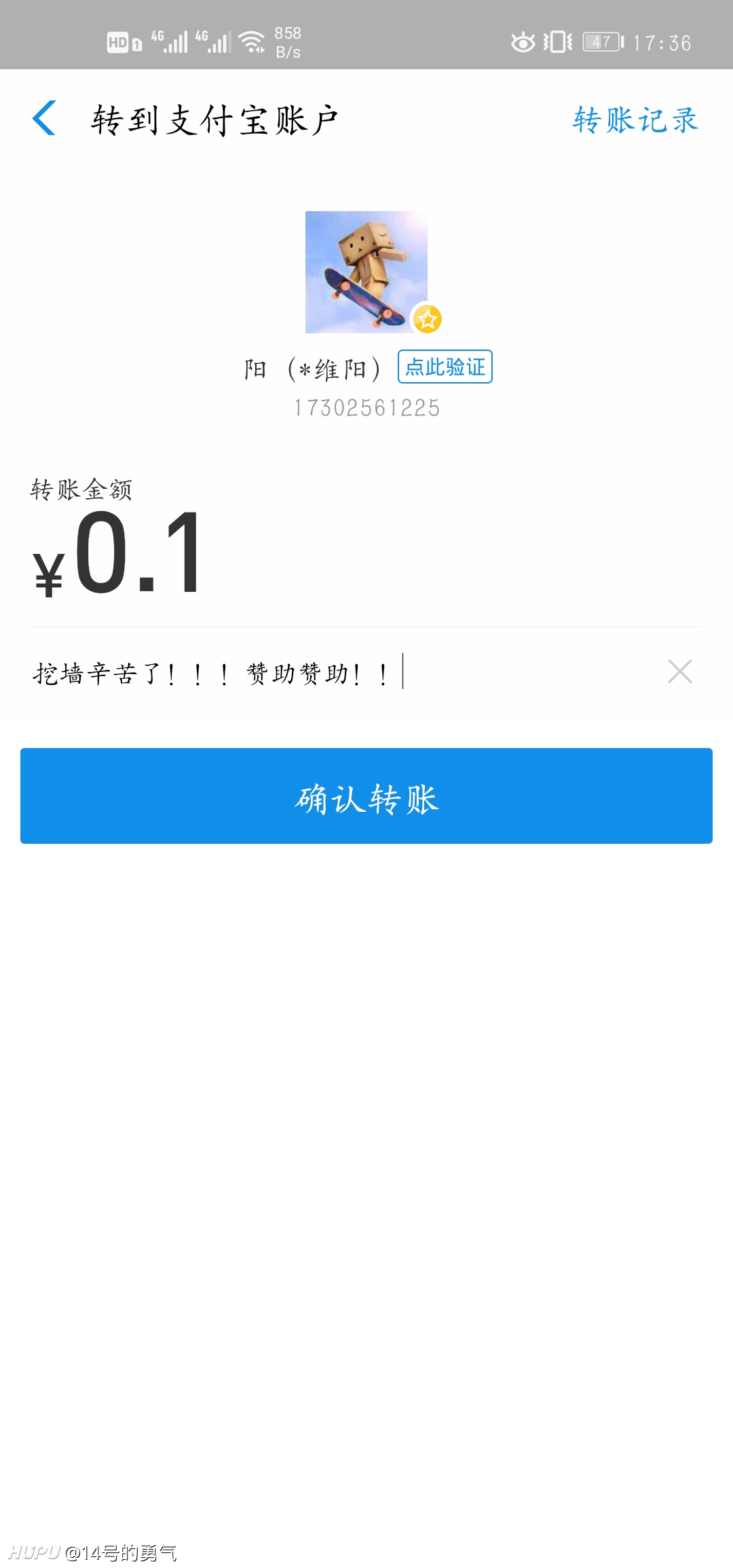
Task: Open 转账记录 transfer history
Action: coord(635,120)
